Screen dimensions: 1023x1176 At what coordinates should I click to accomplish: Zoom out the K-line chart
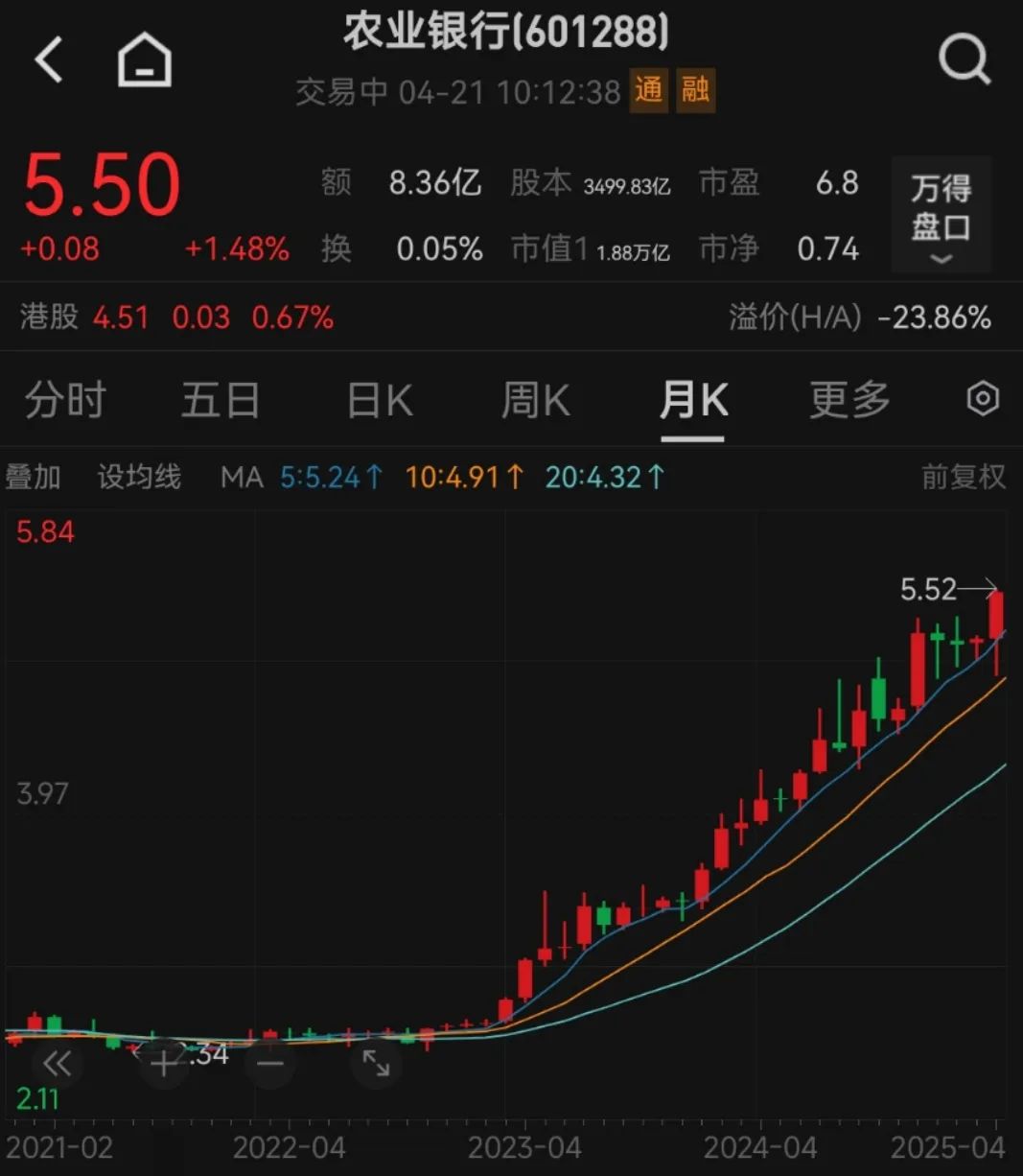click(x=270, y=1063)
